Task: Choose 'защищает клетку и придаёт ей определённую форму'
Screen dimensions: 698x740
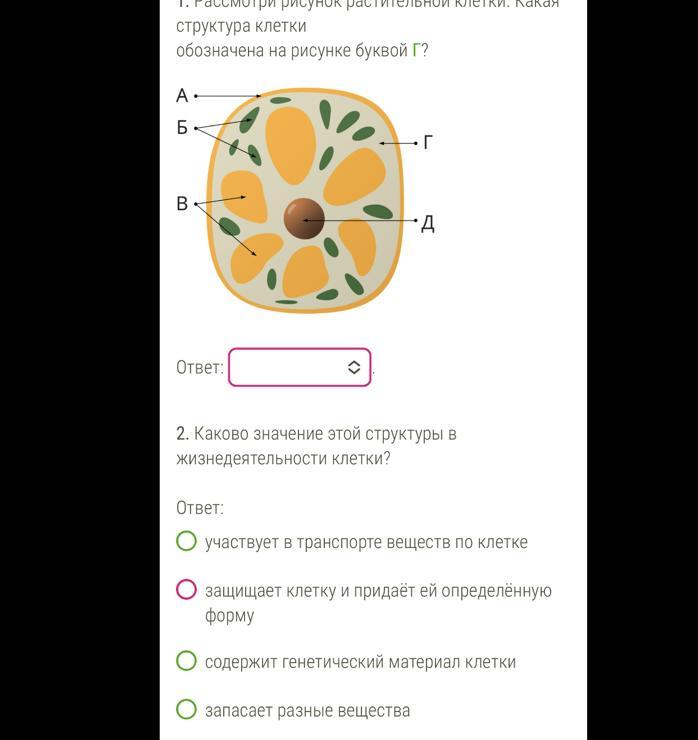Action: click(187, 590)
